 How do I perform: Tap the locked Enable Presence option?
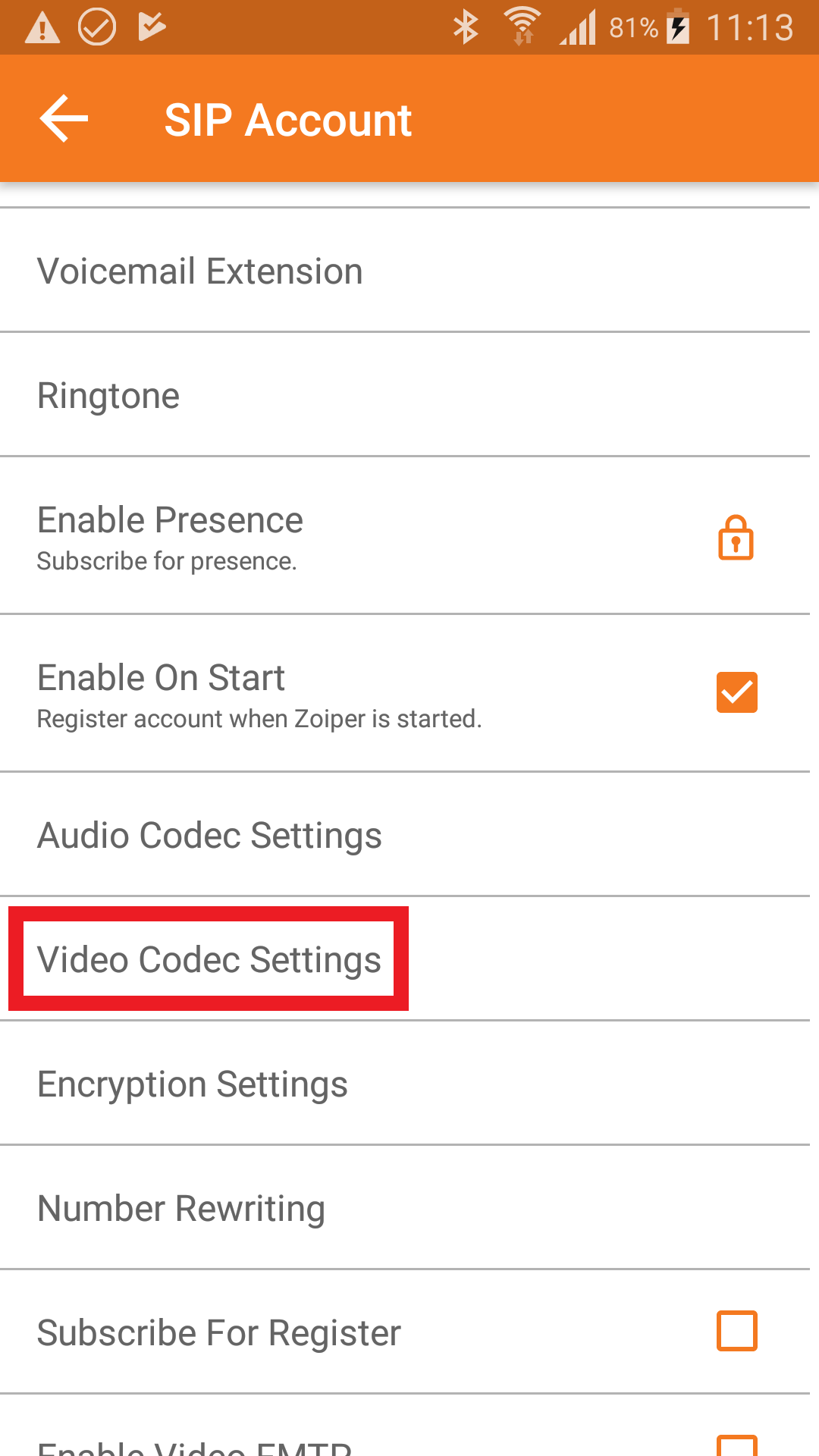click(x=735, y=538)
